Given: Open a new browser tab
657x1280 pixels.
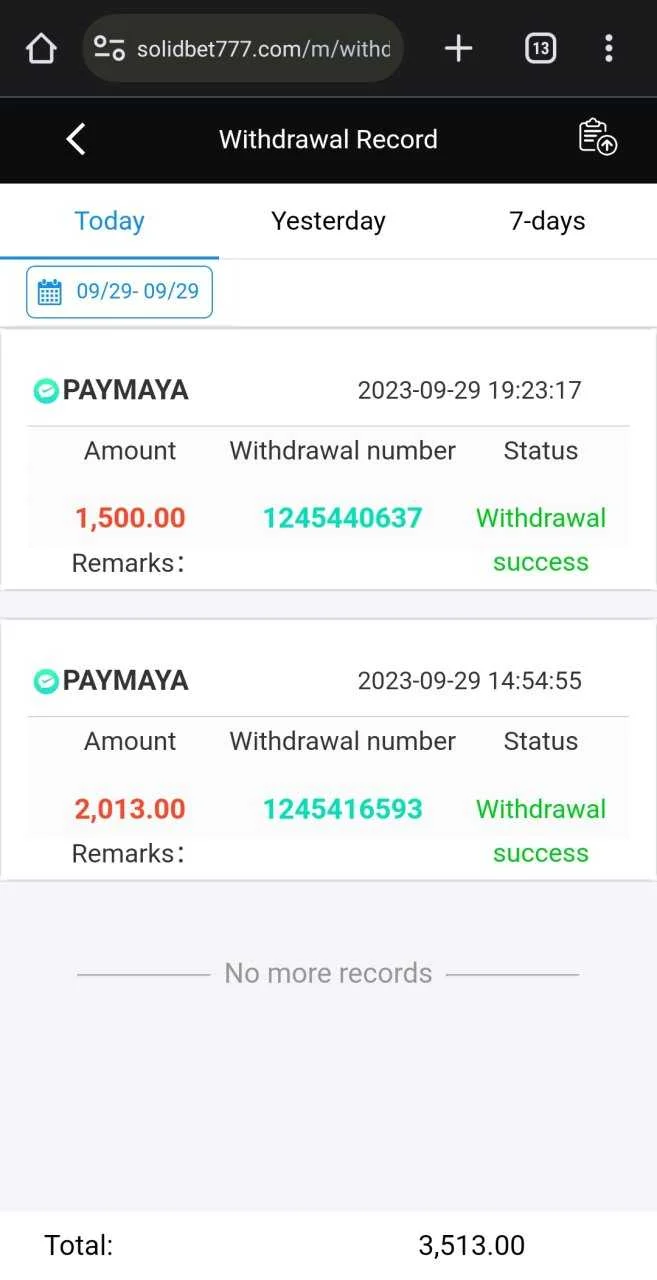Looking at the screenshot, I should coord(458,48).
